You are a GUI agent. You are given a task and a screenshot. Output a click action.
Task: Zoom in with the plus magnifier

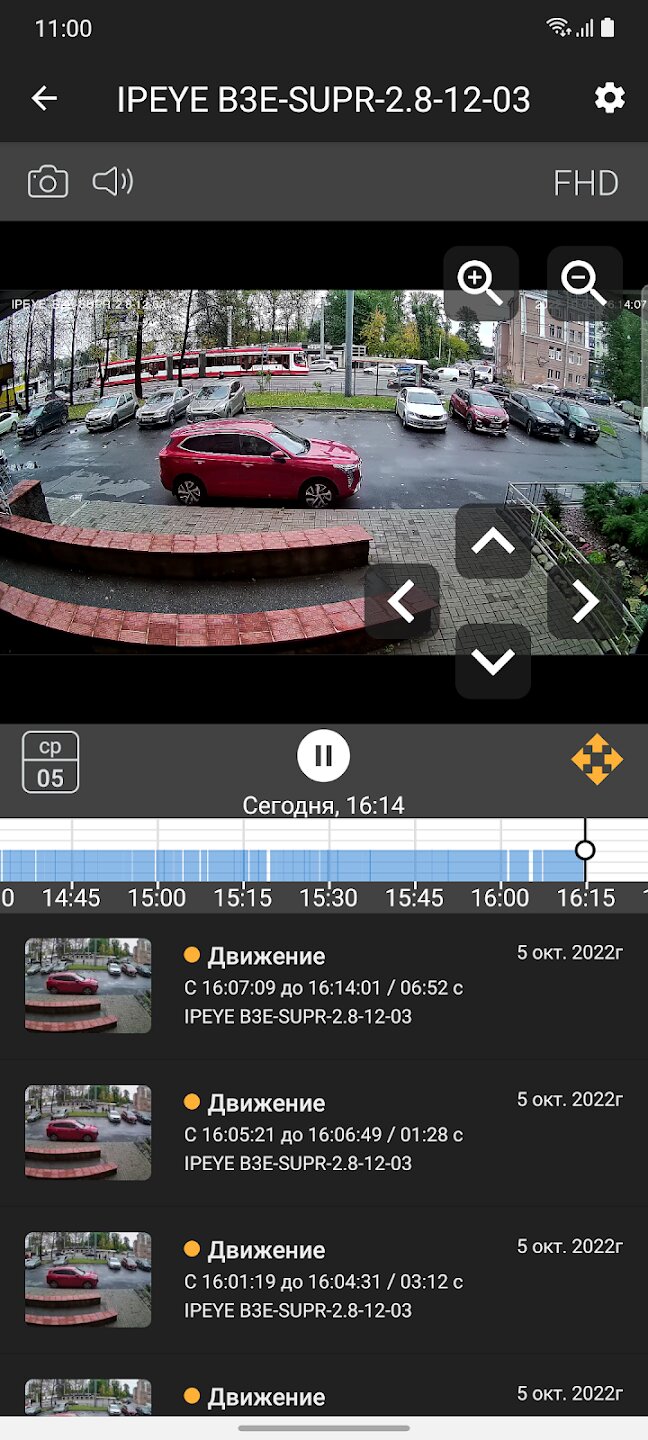point(481,284)
